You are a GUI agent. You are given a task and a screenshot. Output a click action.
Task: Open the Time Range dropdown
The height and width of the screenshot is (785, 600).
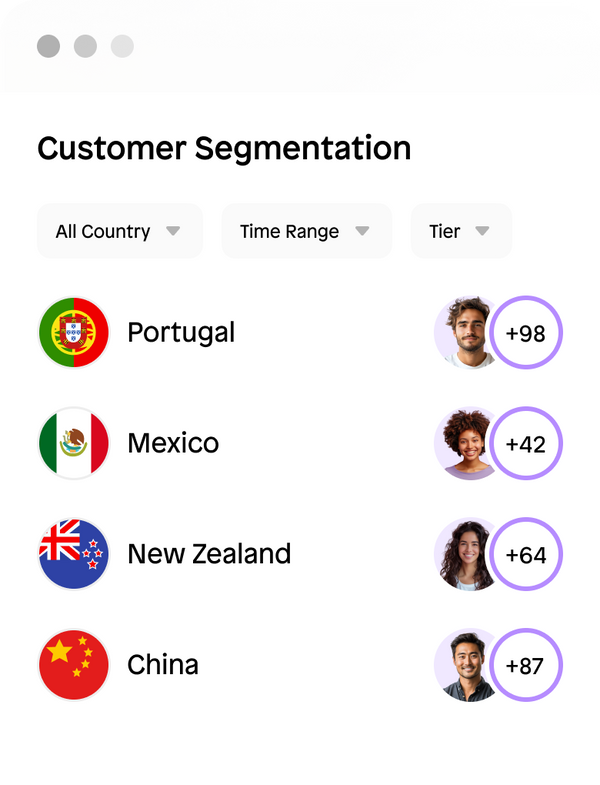click(305, 231)
